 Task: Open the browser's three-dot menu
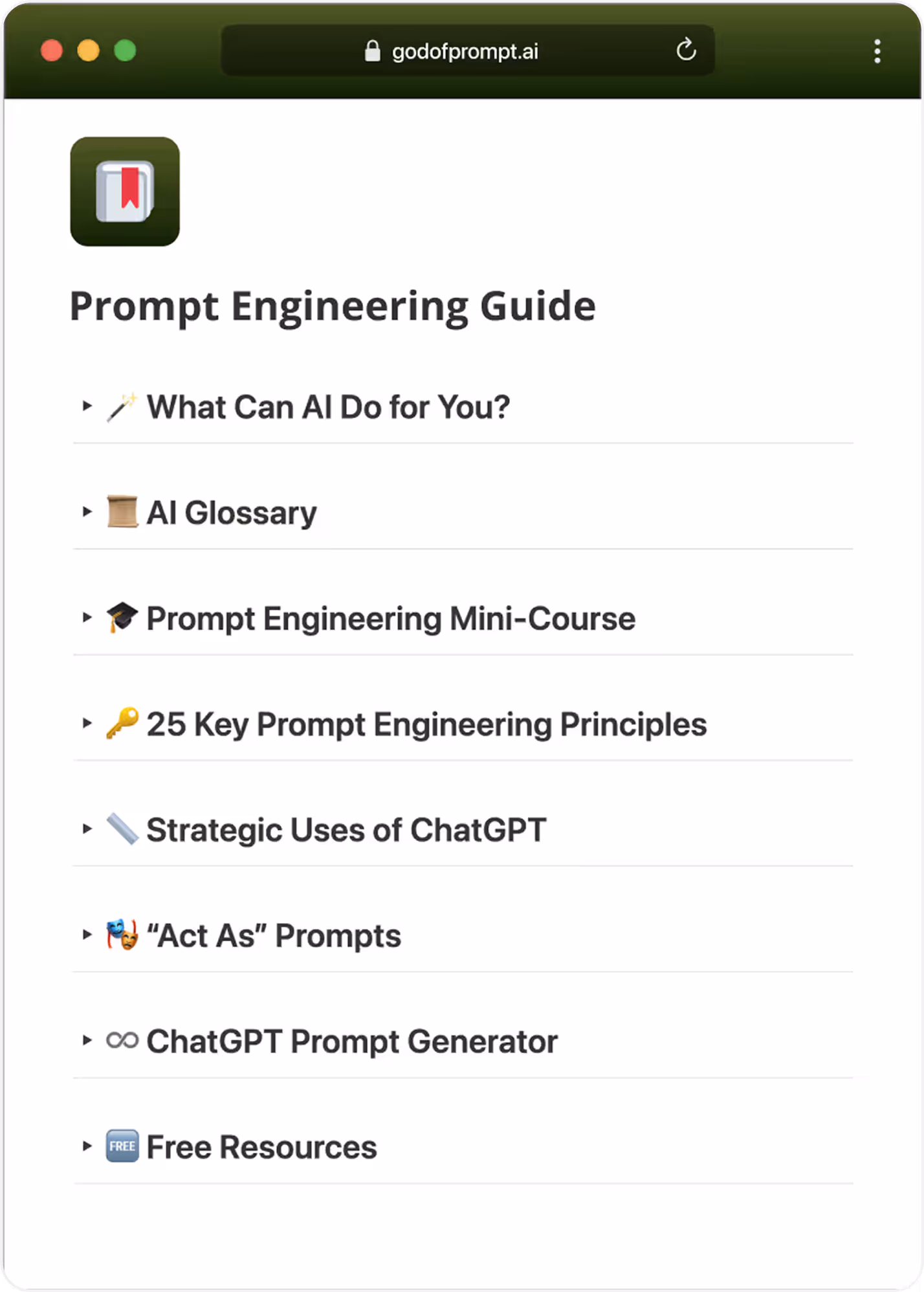pos(877,51)
